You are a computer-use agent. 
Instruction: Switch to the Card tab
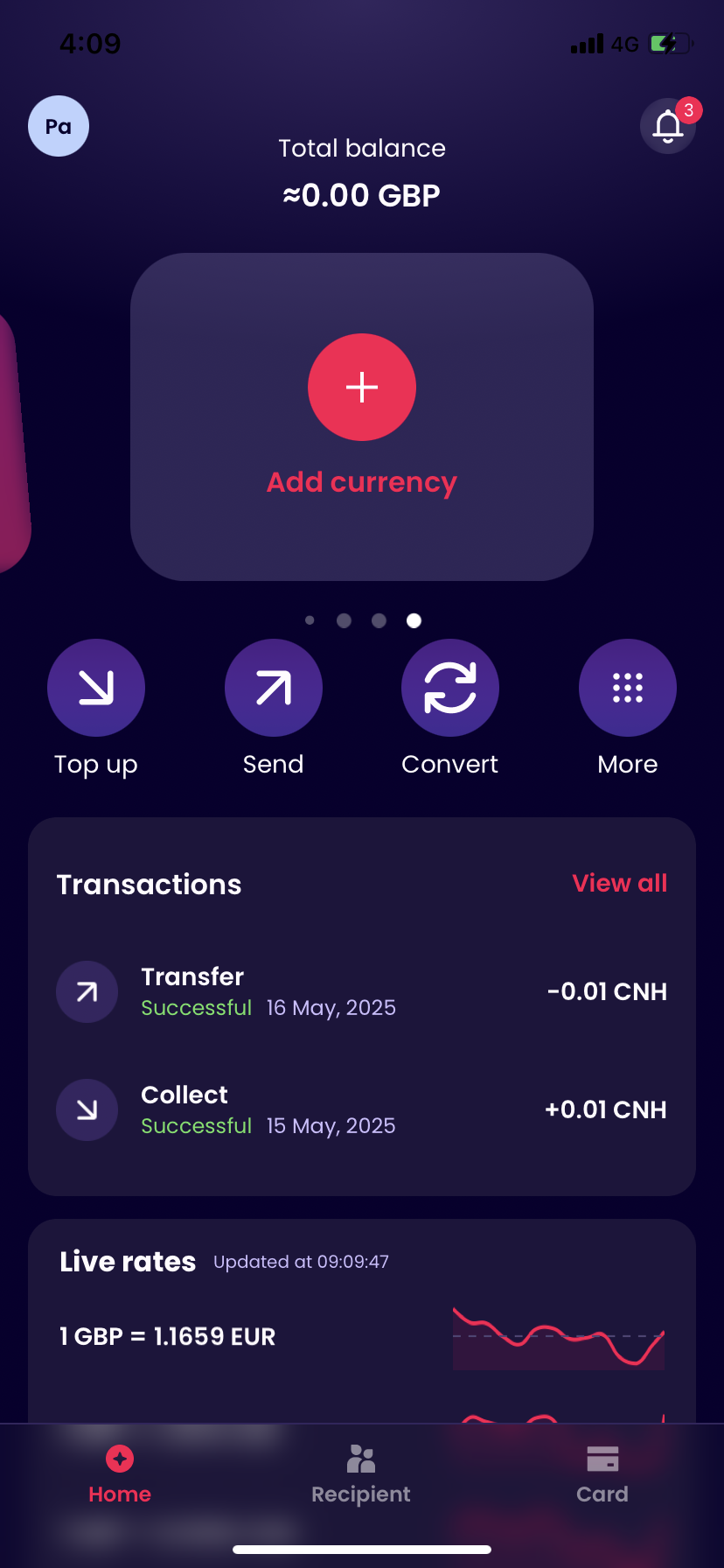coord(602,1474)
